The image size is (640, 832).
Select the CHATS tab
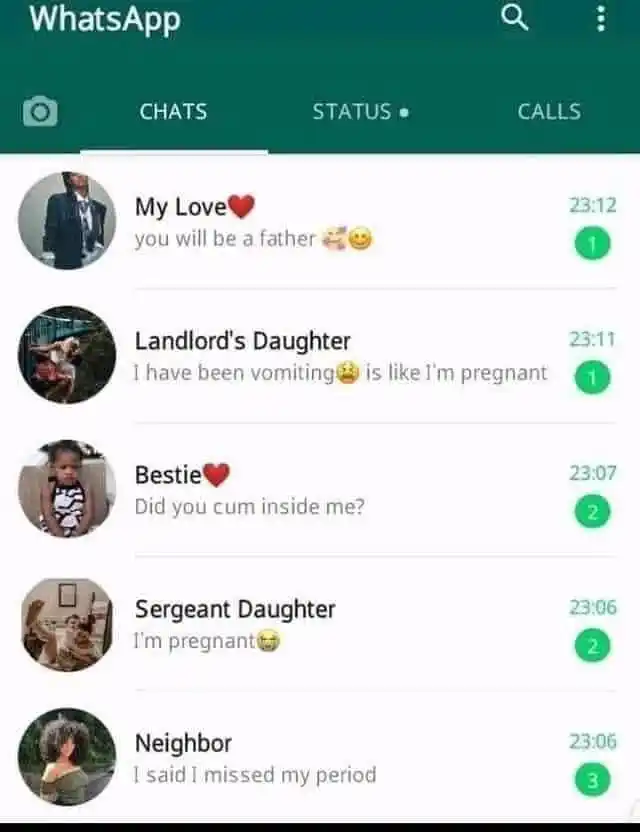coord(173,111)
